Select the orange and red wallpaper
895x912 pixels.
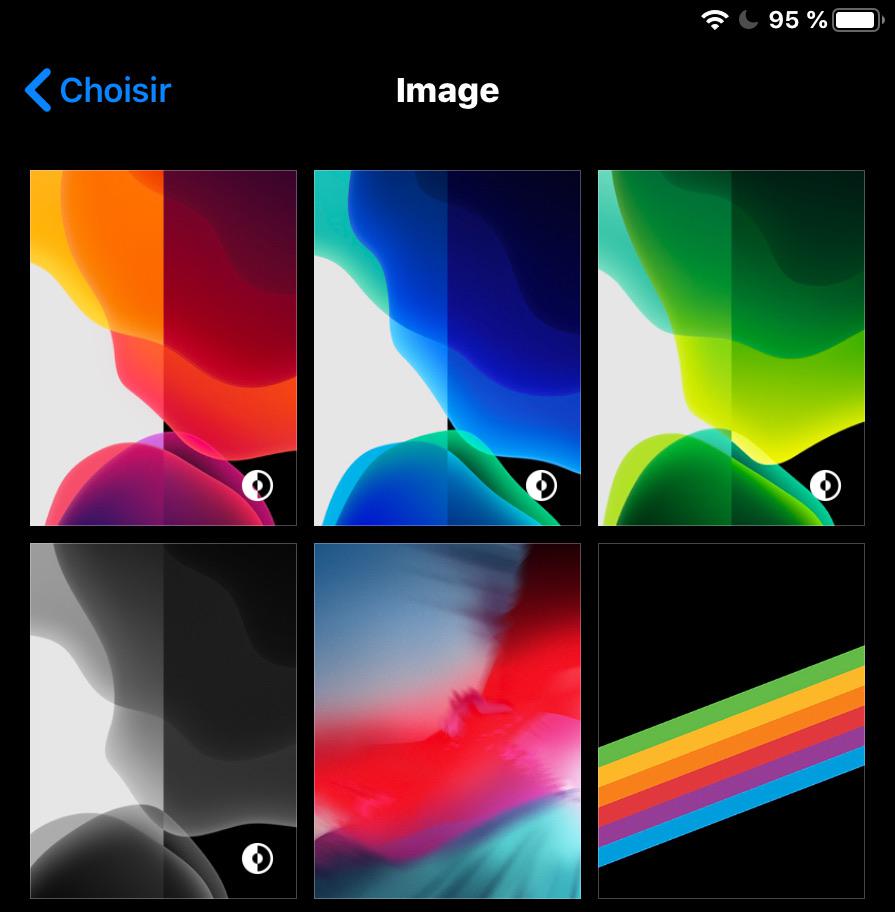(x=163, y=347)
